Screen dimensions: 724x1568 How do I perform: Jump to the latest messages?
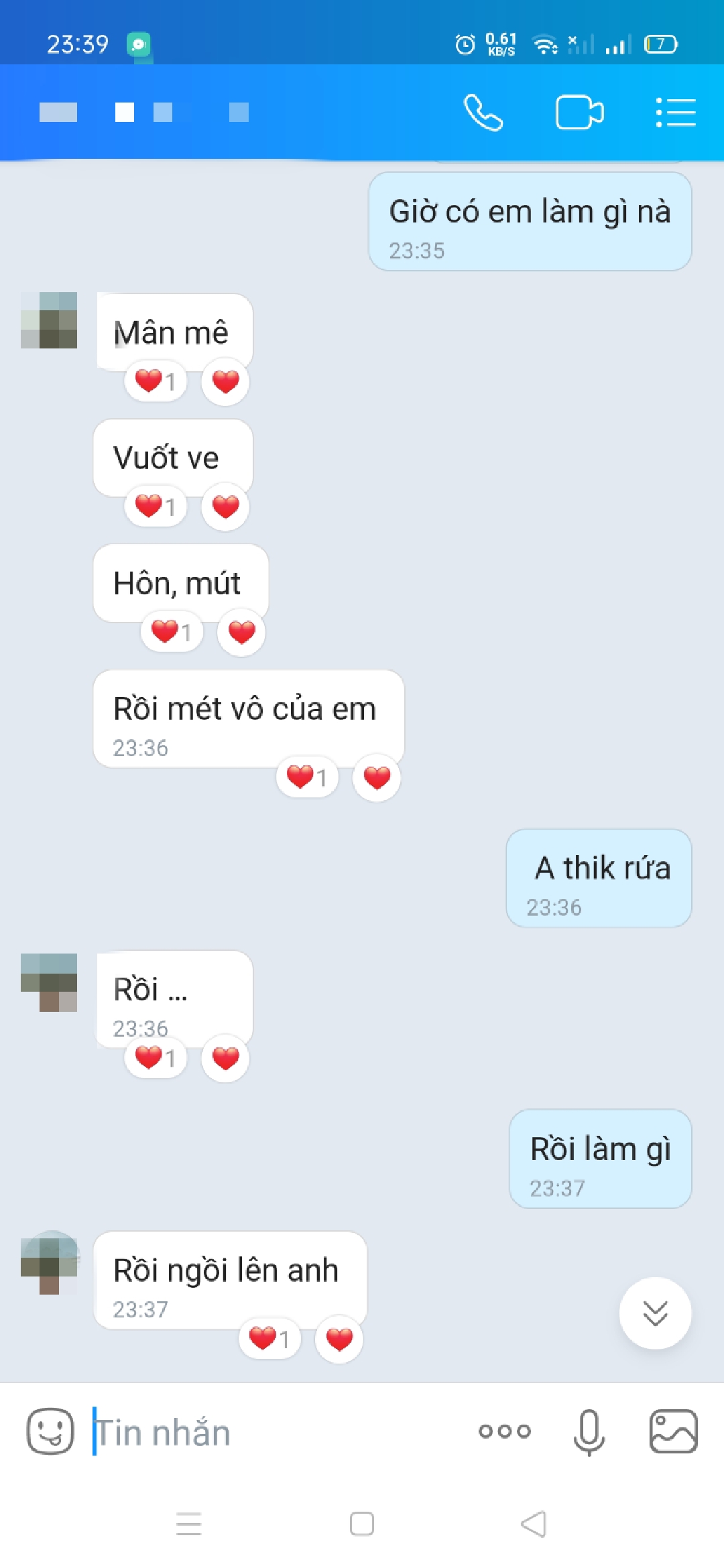coord(655,1313)
